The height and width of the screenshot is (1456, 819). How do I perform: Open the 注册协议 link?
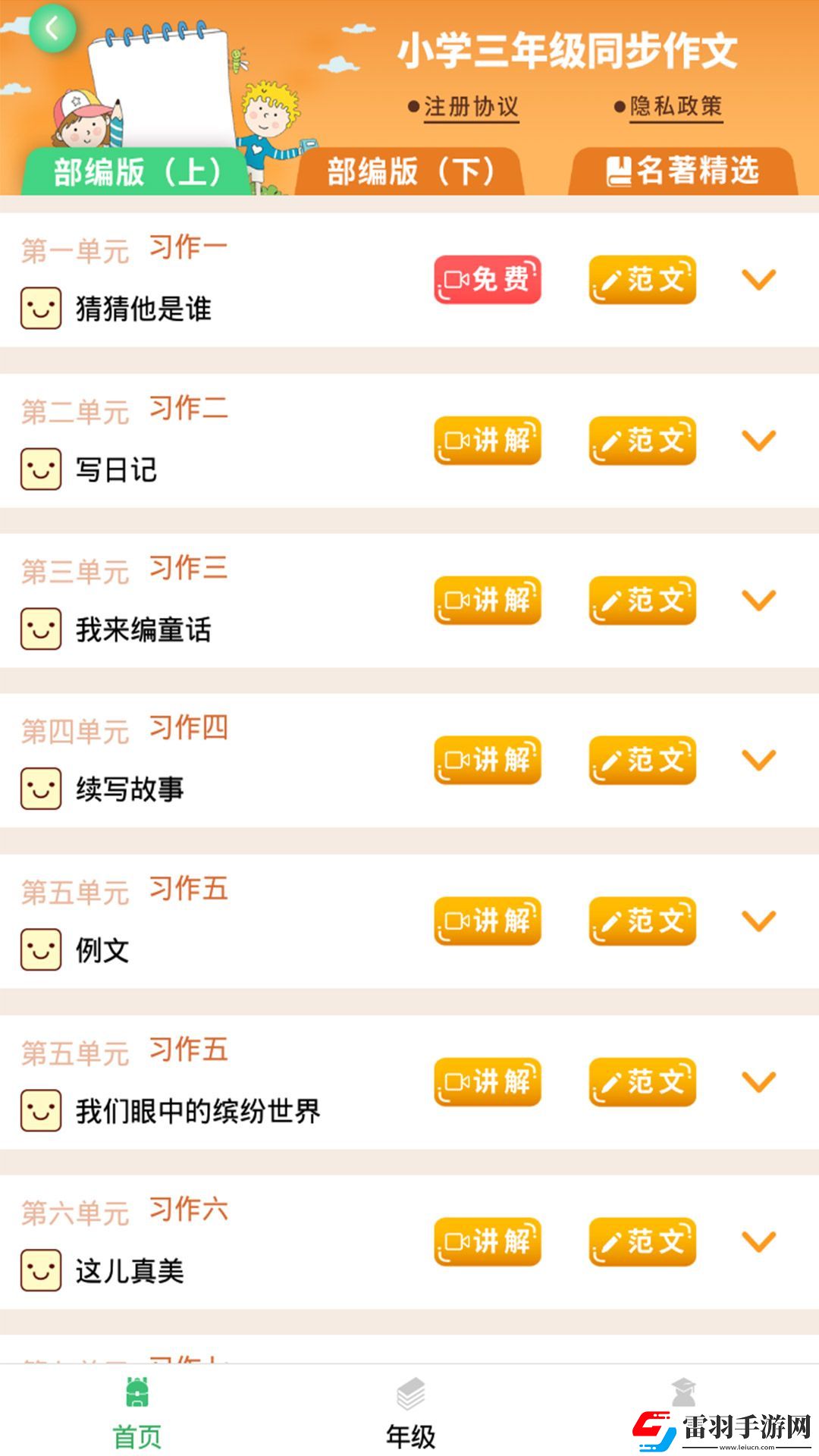click(x=471, y=108)
